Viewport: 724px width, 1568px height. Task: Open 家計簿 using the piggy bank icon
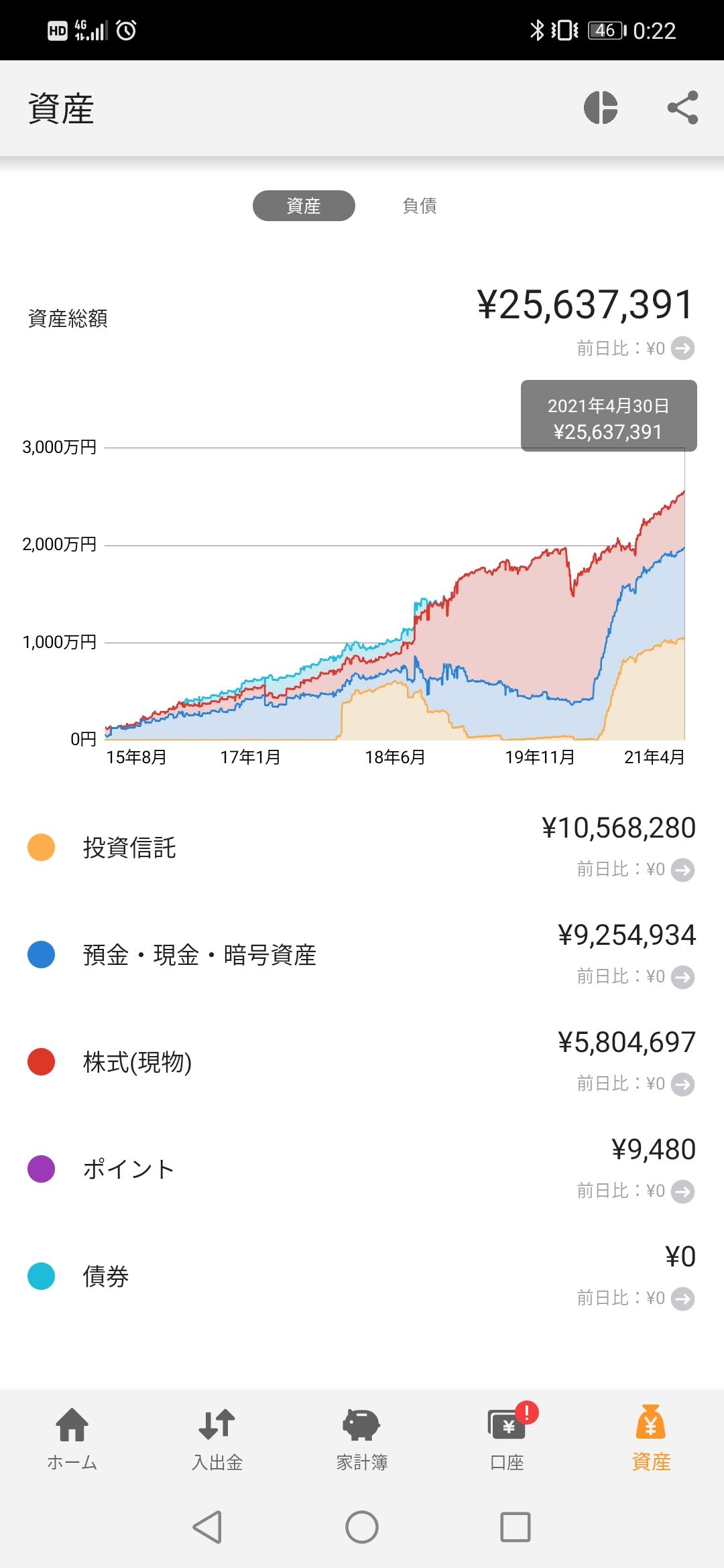361,1437
